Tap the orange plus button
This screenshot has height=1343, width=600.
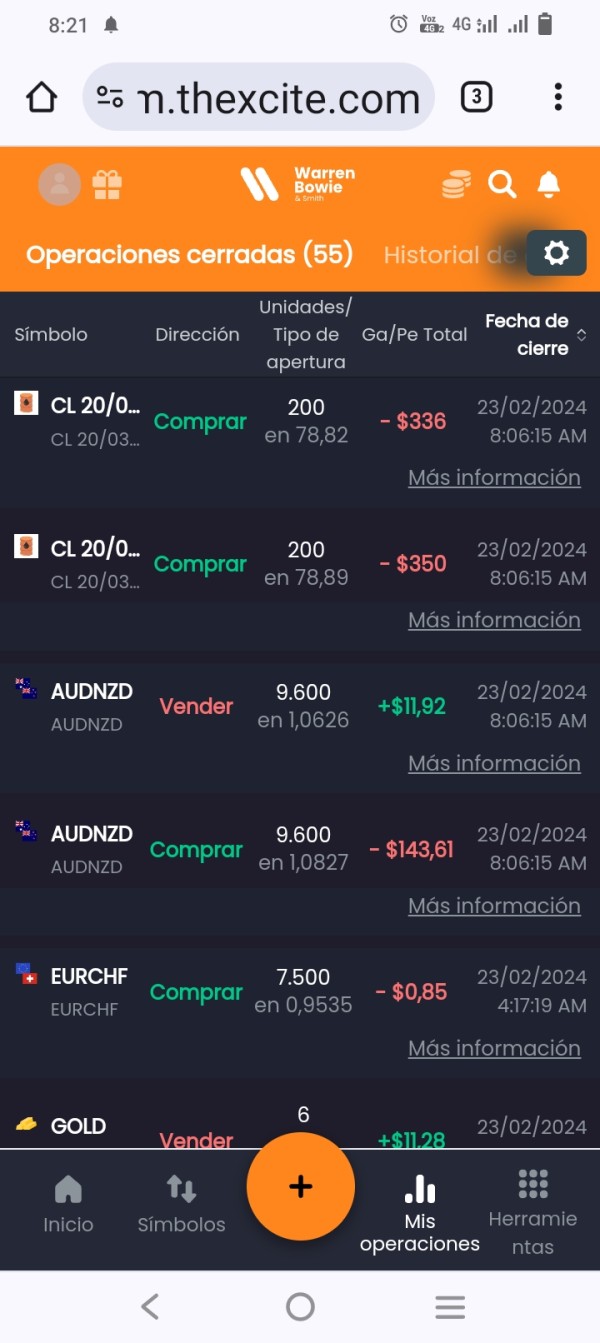tap(300, 1186)
